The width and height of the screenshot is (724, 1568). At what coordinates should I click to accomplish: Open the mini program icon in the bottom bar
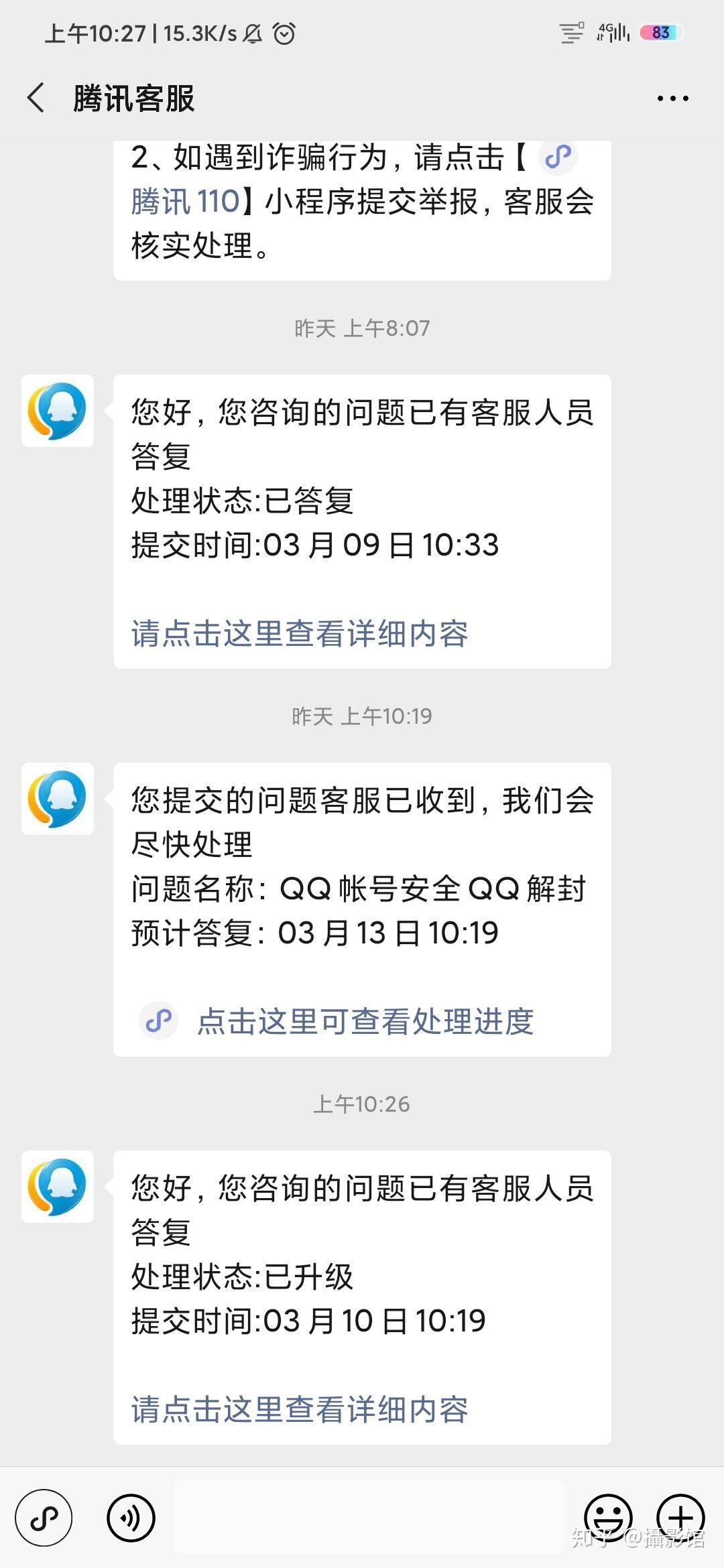pyautogui.click(x=44, y=1518)
